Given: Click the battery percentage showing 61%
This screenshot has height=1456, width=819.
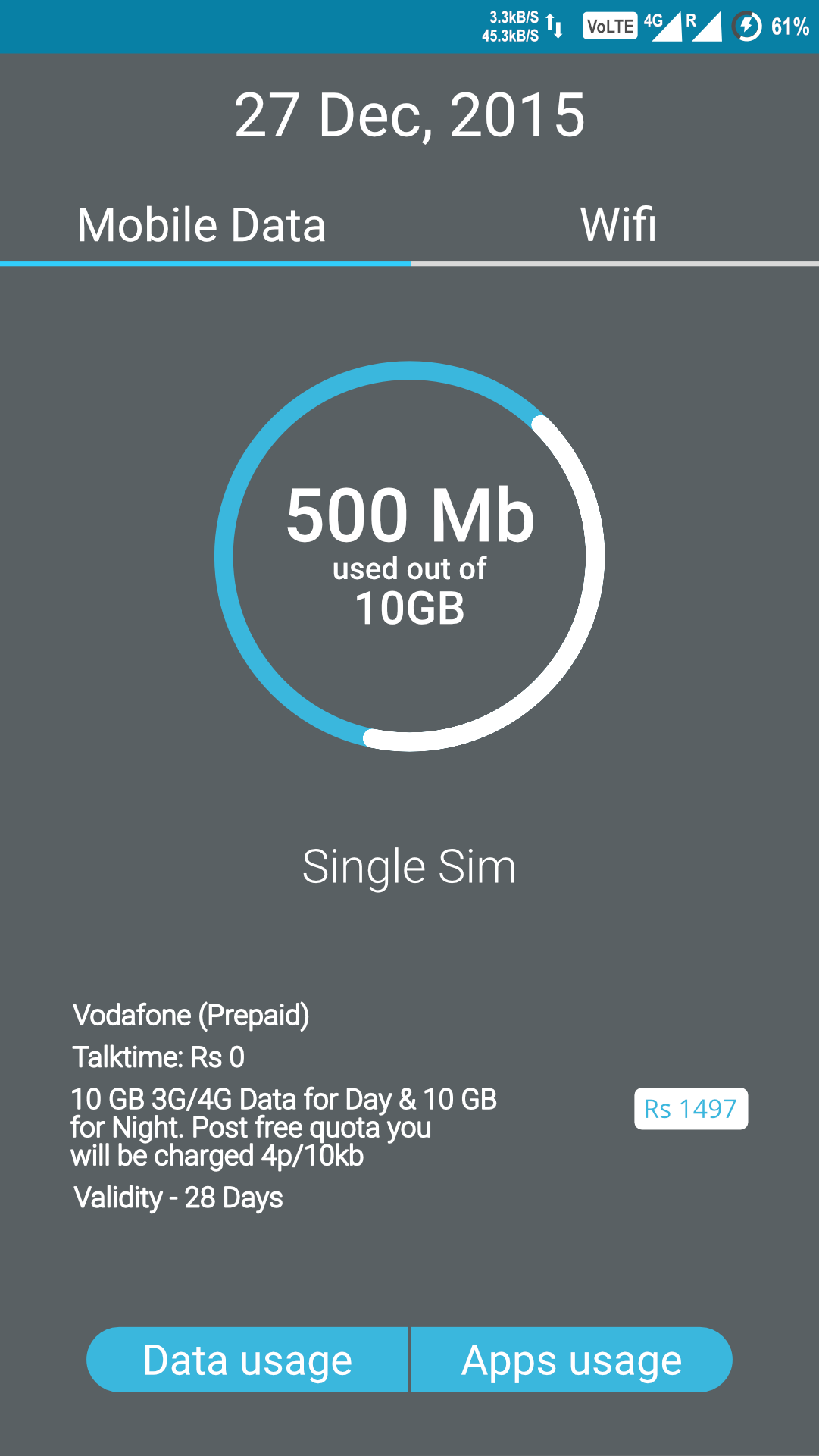Looking at the screenshot, I should pos(790,25).
